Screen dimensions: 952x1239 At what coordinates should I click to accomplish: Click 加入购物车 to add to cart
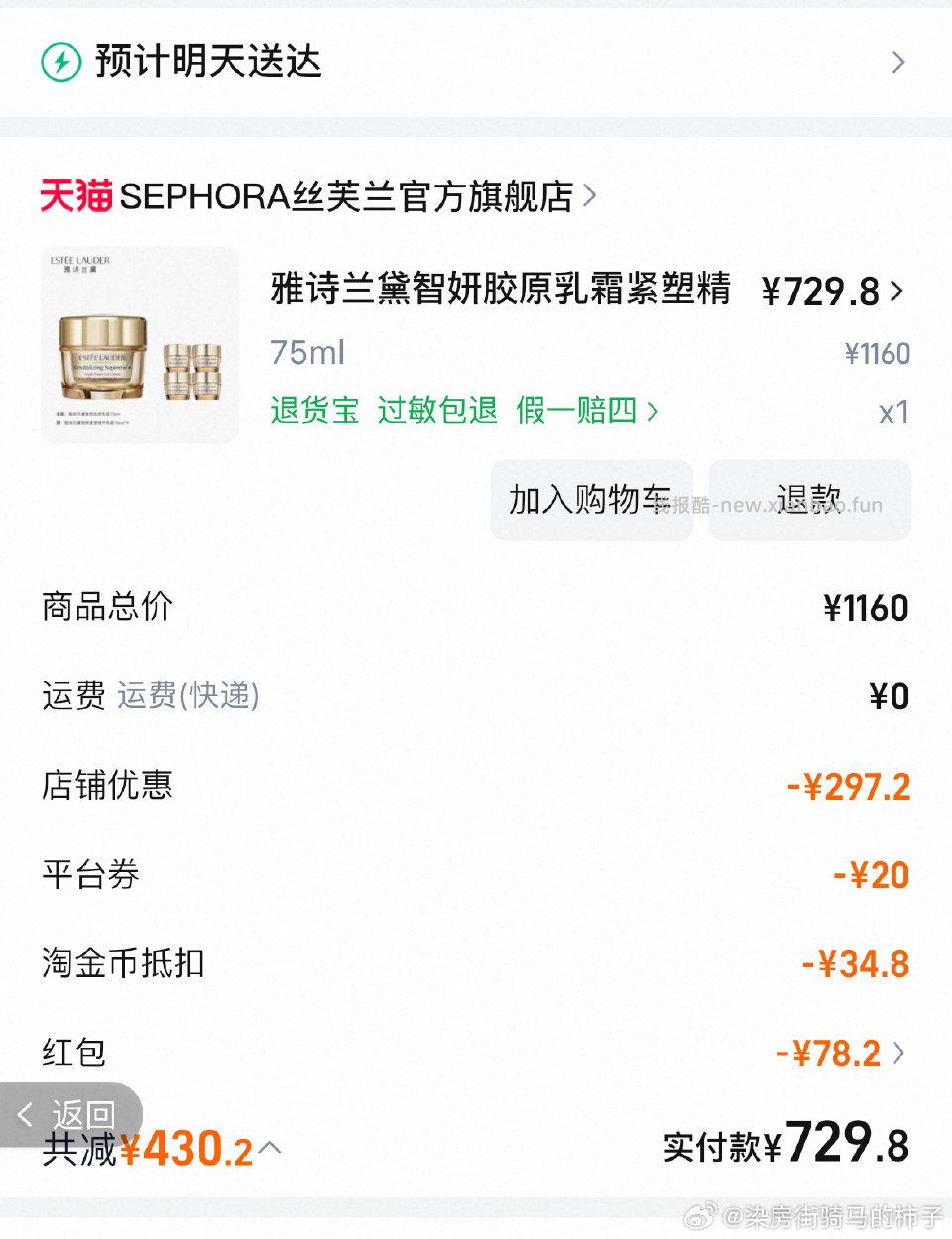pos(590,500)
